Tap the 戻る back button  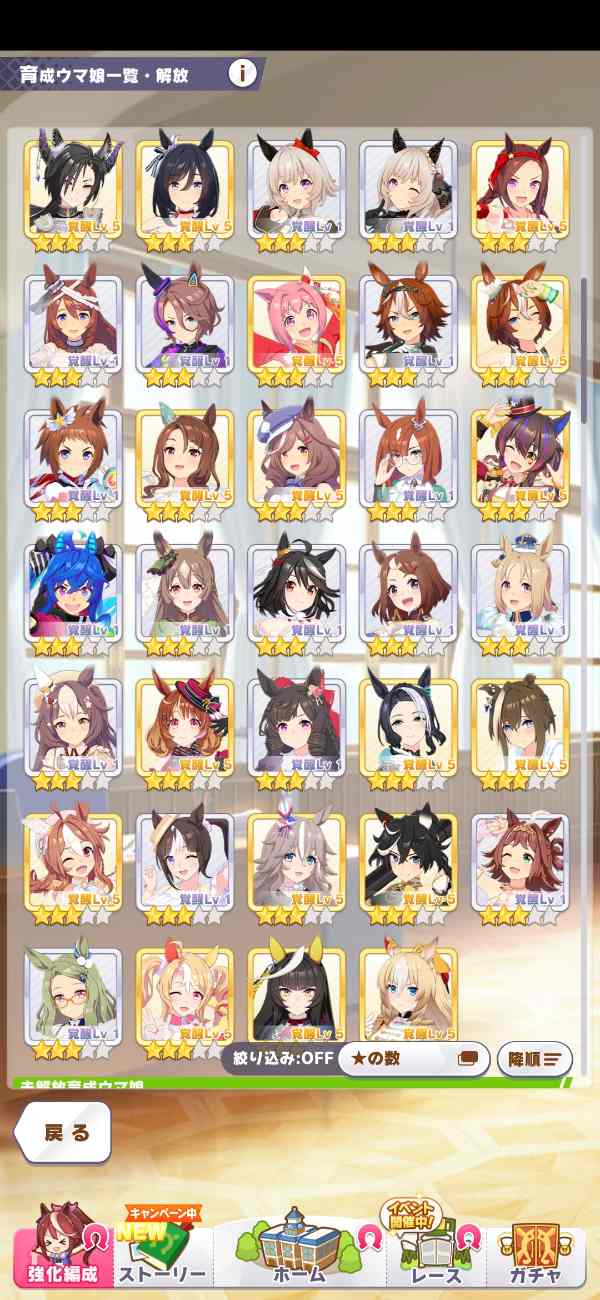[x=63, y=1132]
